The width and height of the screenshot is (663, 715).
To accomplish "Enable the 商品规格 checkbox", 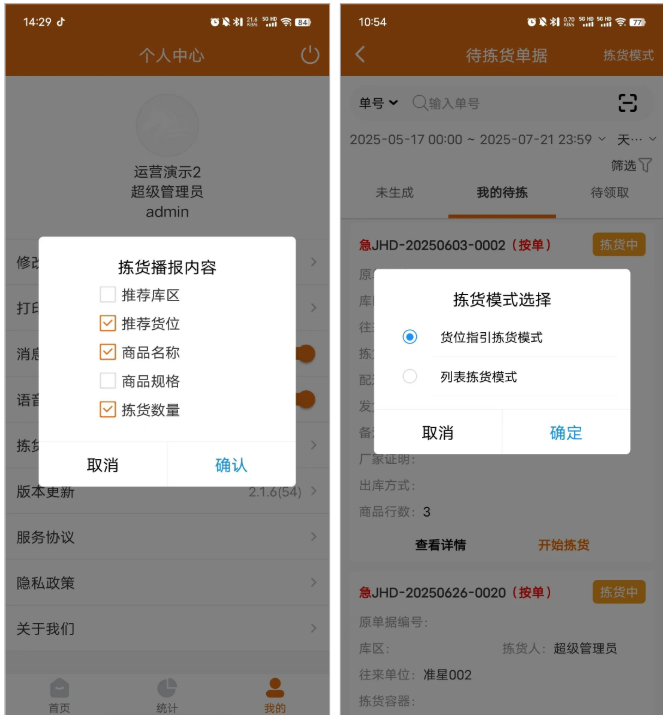I will [108, 381].
